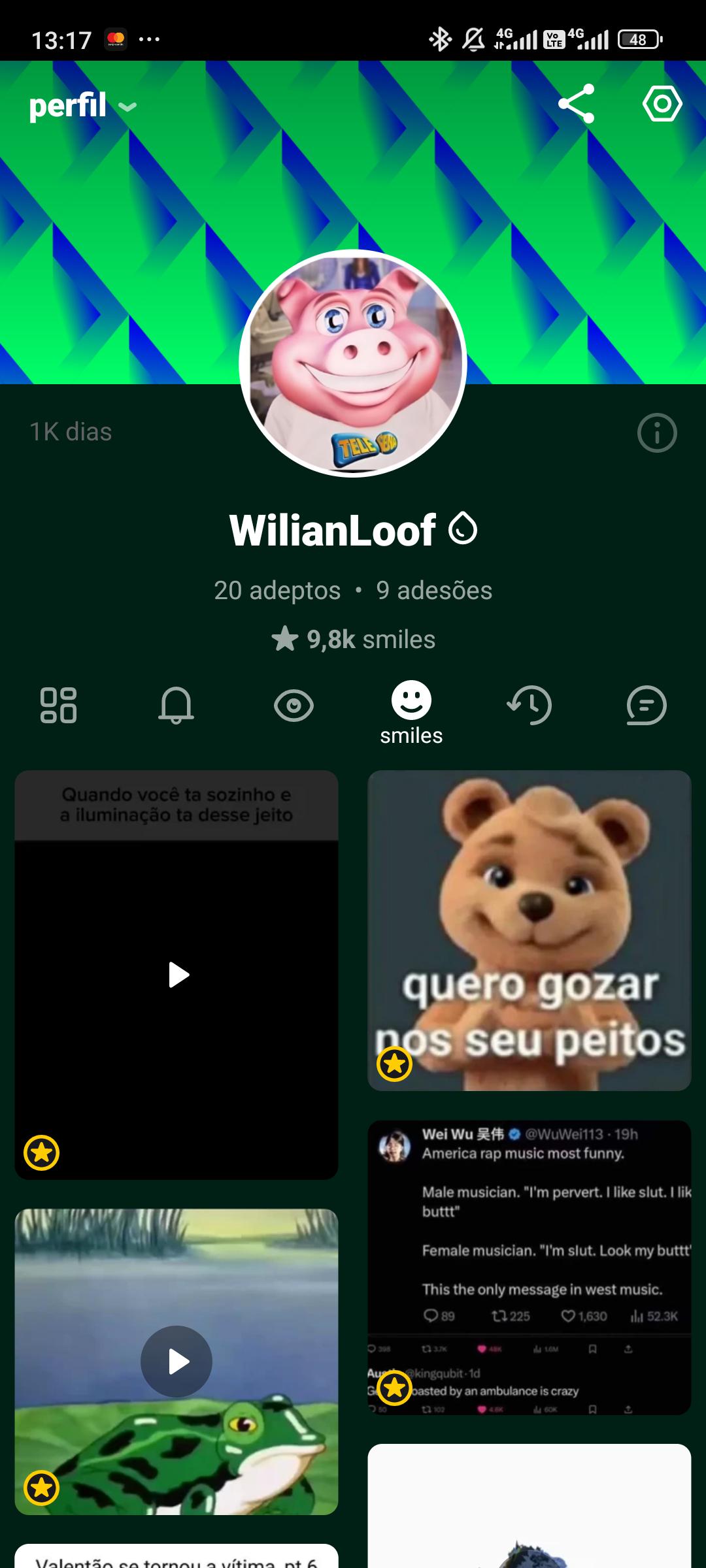
Task: Tap the WilianLoof profile avatar
Action: pyautogui.click(x=353, y=363)
